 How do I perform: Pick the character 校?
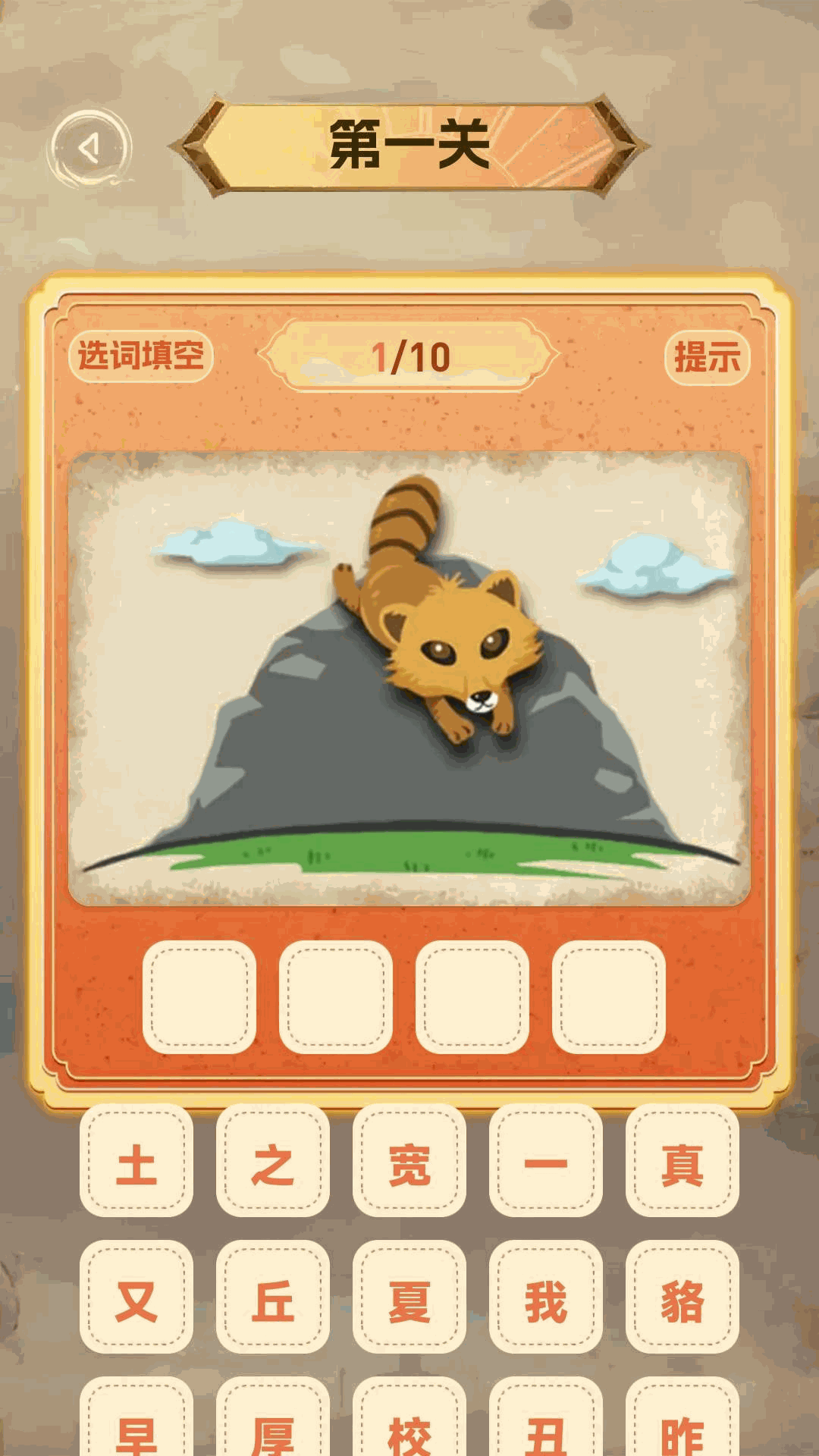pyautogui.click(x=409, y=1417)
